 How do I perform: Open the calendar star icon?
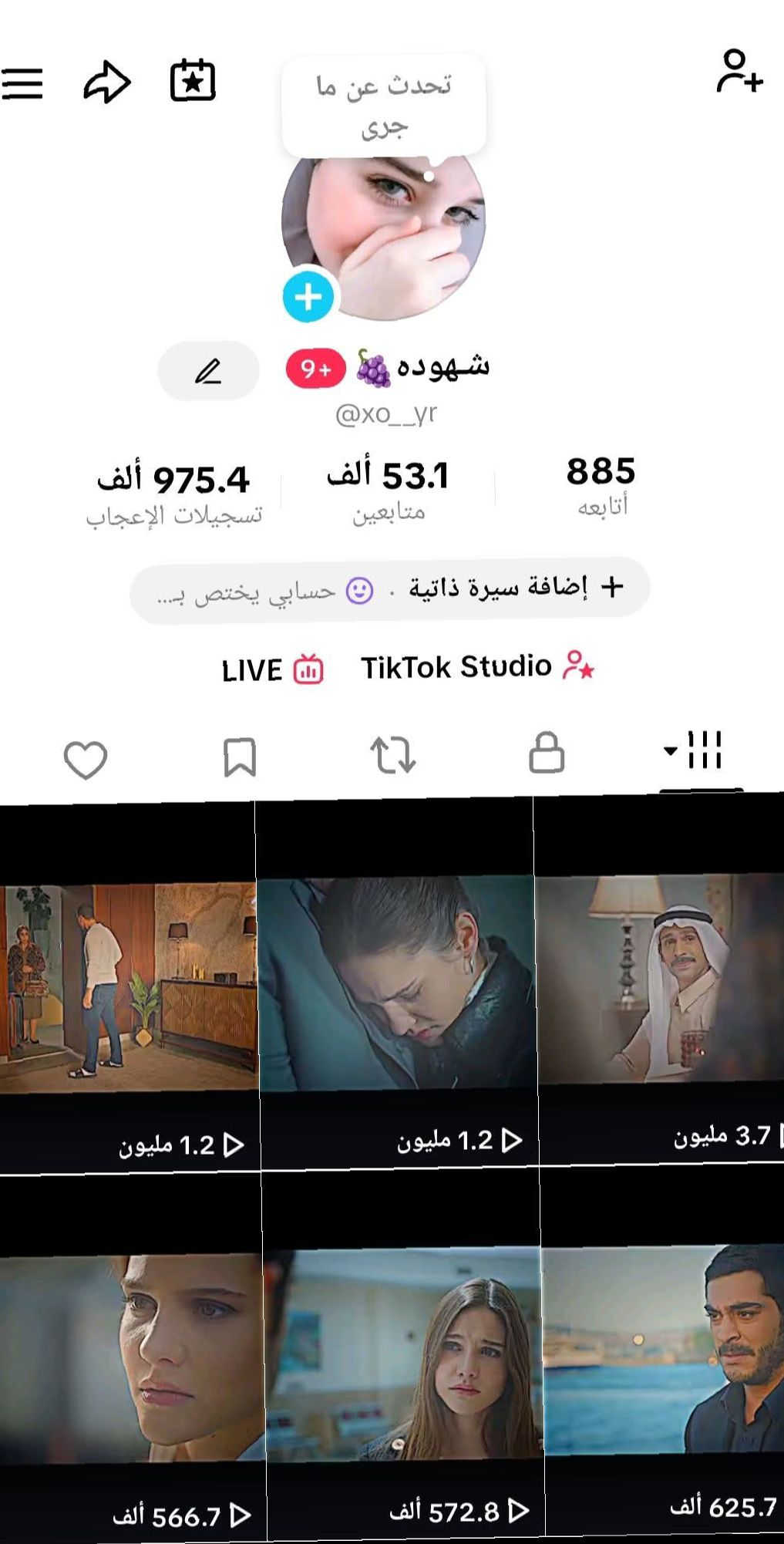pos(193,81)
